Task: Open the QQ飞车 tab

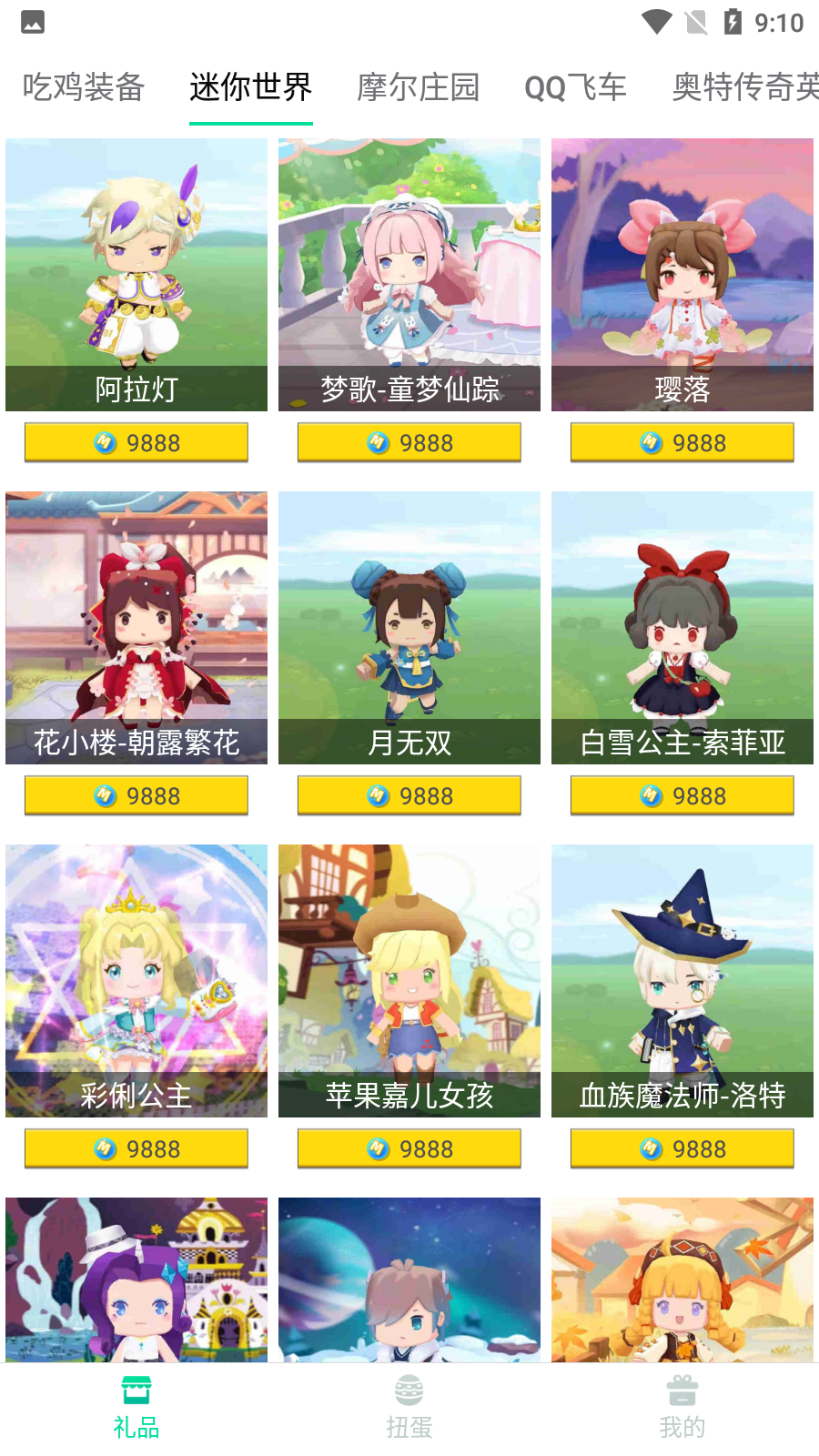Action: tap(575, 87)
